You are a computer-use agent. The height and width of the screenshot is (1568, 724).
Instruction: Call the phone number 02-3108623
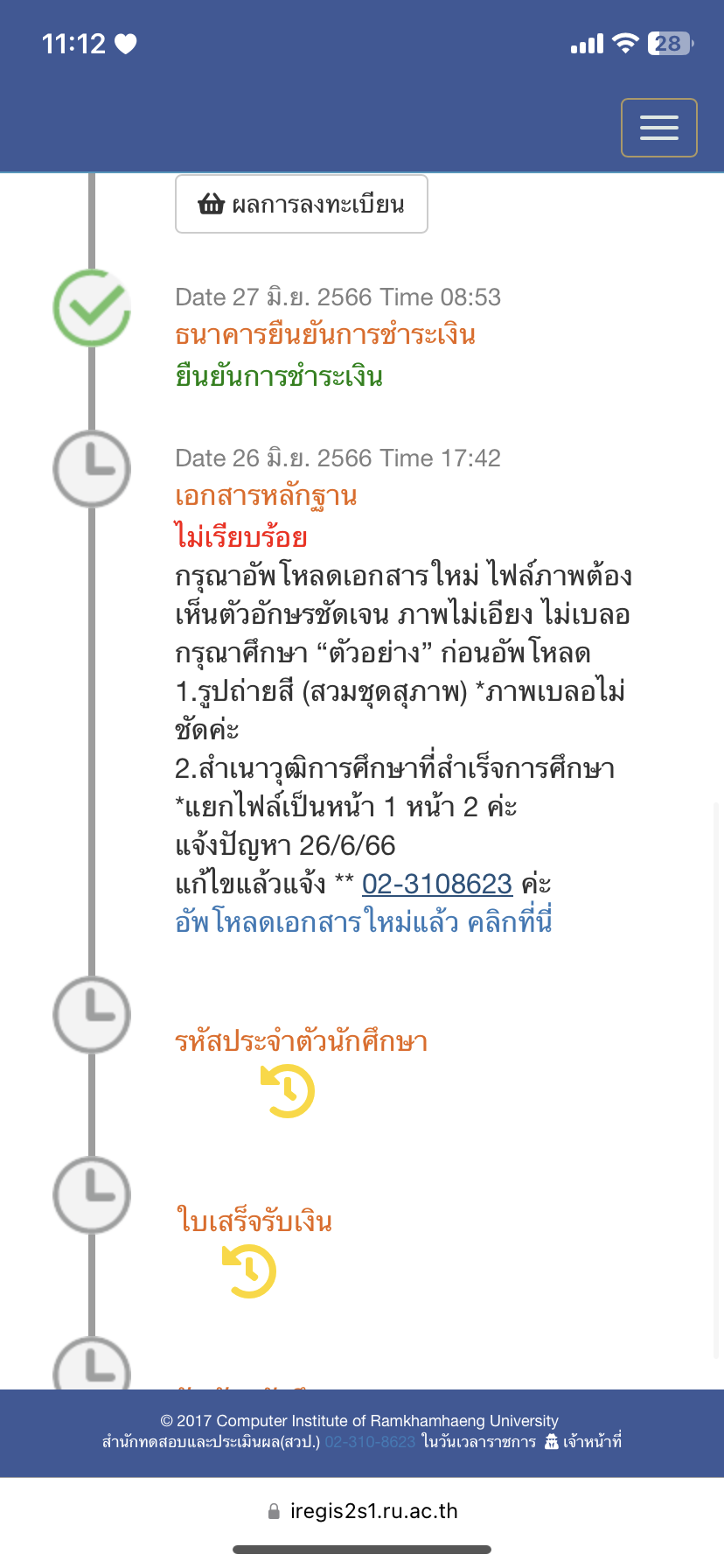(x=436, y=884)
